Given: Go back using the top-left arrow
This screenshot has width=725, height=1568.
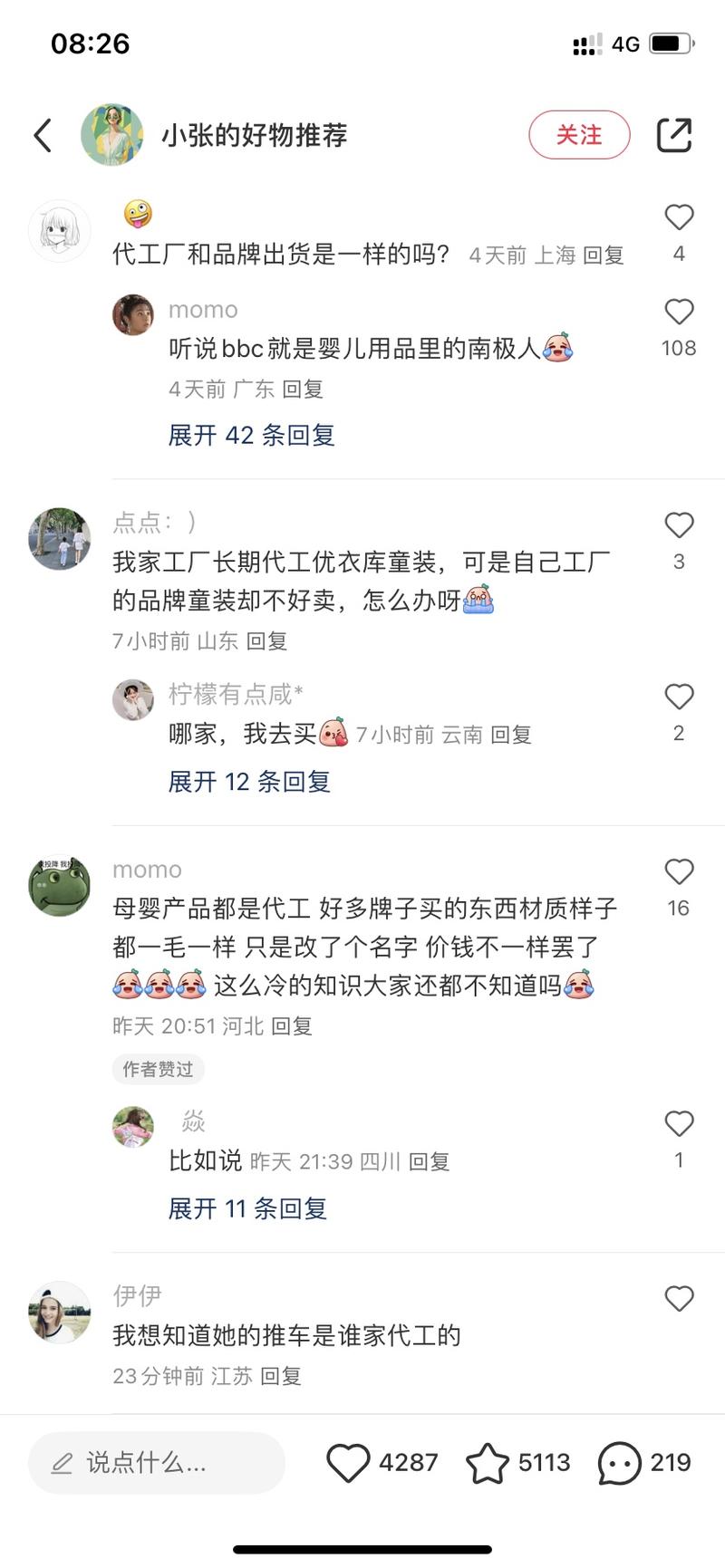Looking at the screenshot, I should [43, 136].
